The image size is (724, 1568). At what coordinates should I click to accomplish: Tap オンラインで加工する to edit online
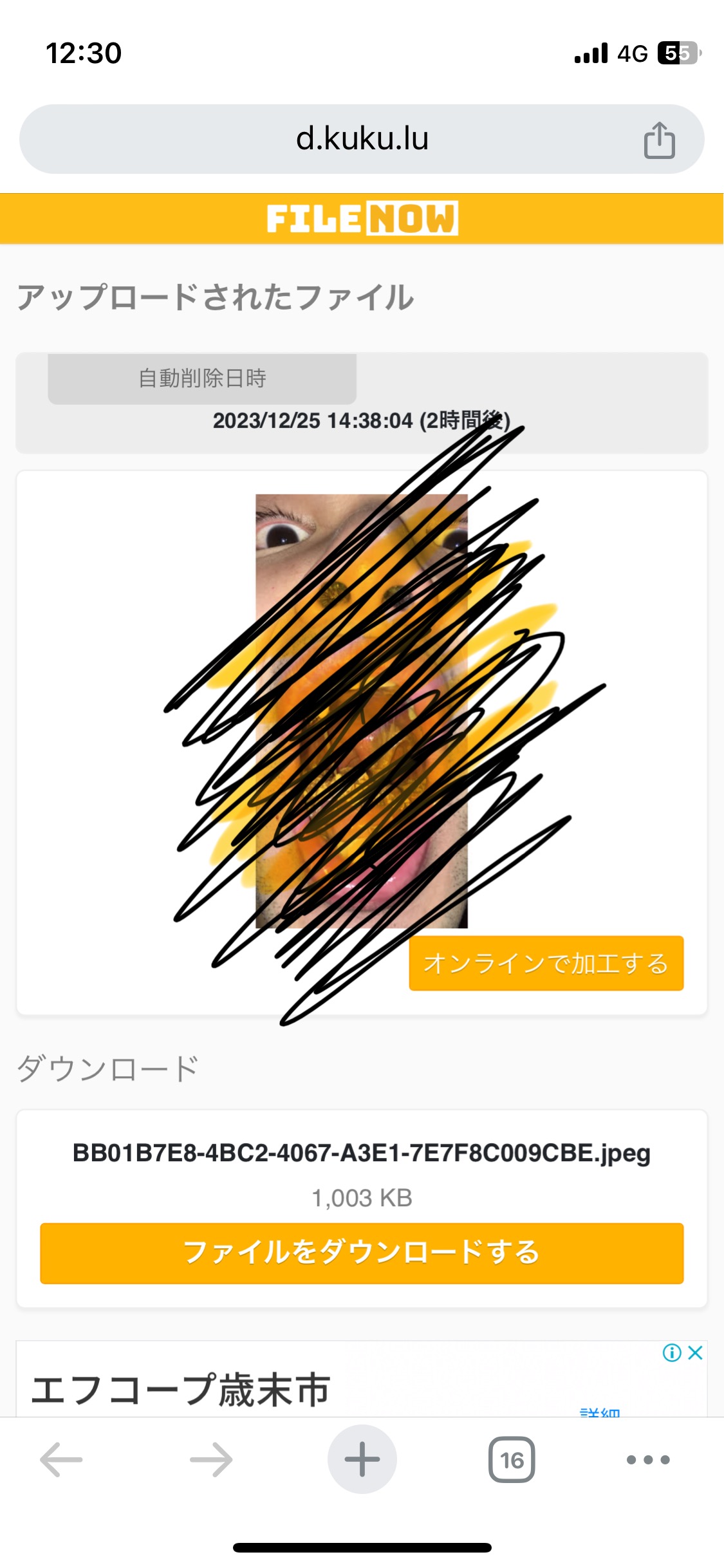[546, 964]
